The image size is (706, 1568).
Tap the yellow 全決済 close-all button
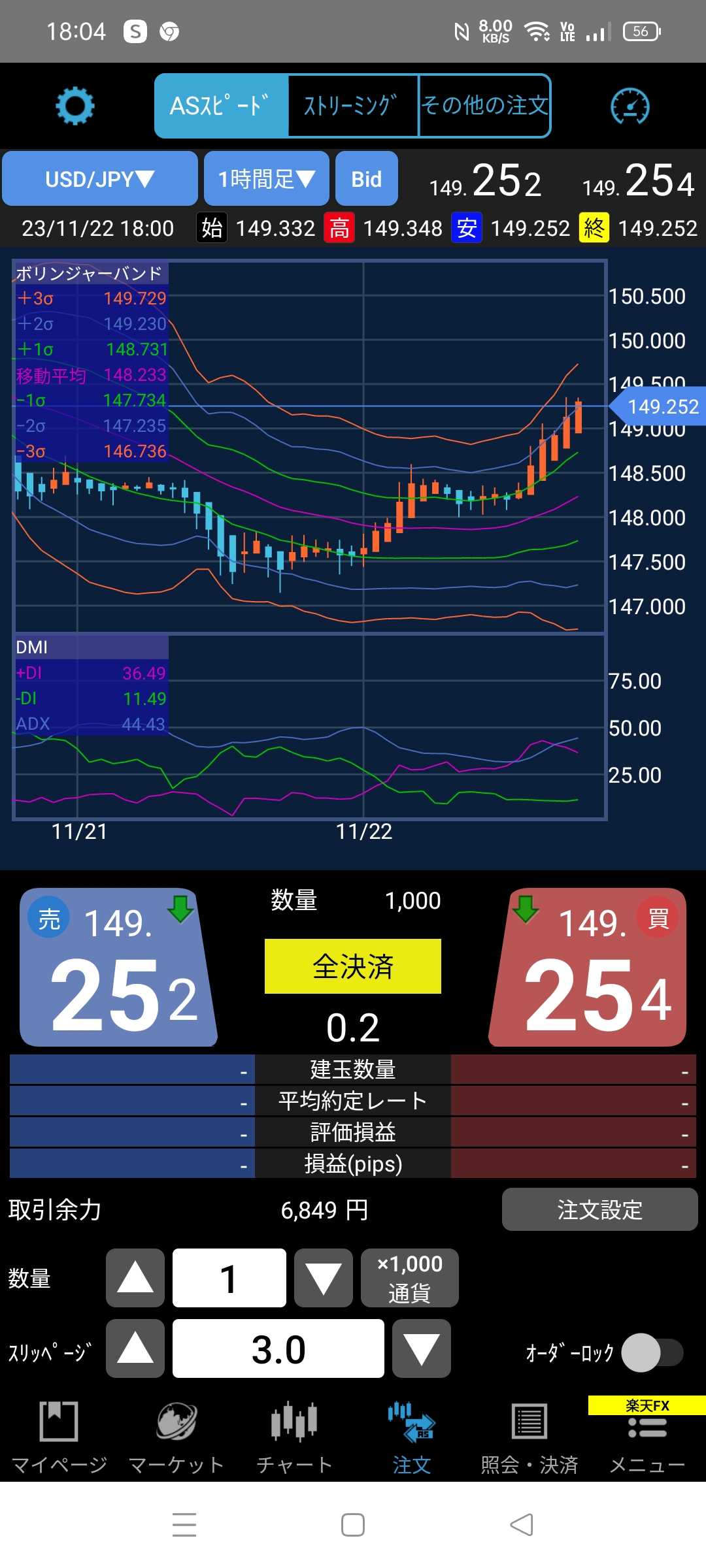pyautogui.click(x=352, y=966)
